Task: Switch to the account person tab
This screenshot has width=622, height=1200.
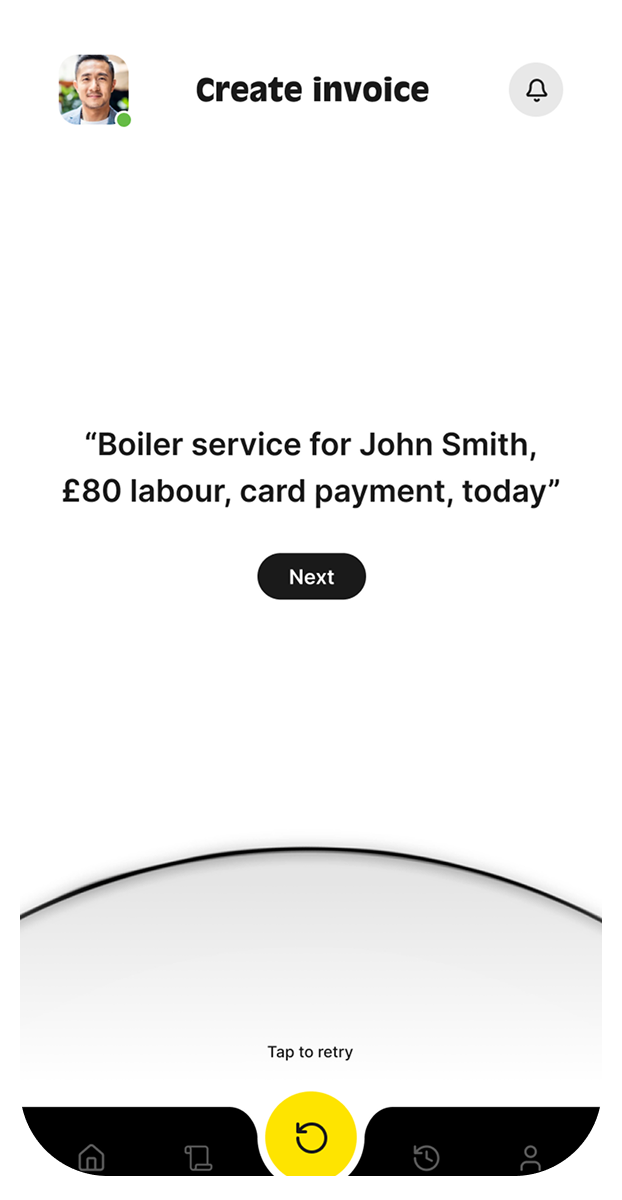Action: click(x=531, y=1158)
